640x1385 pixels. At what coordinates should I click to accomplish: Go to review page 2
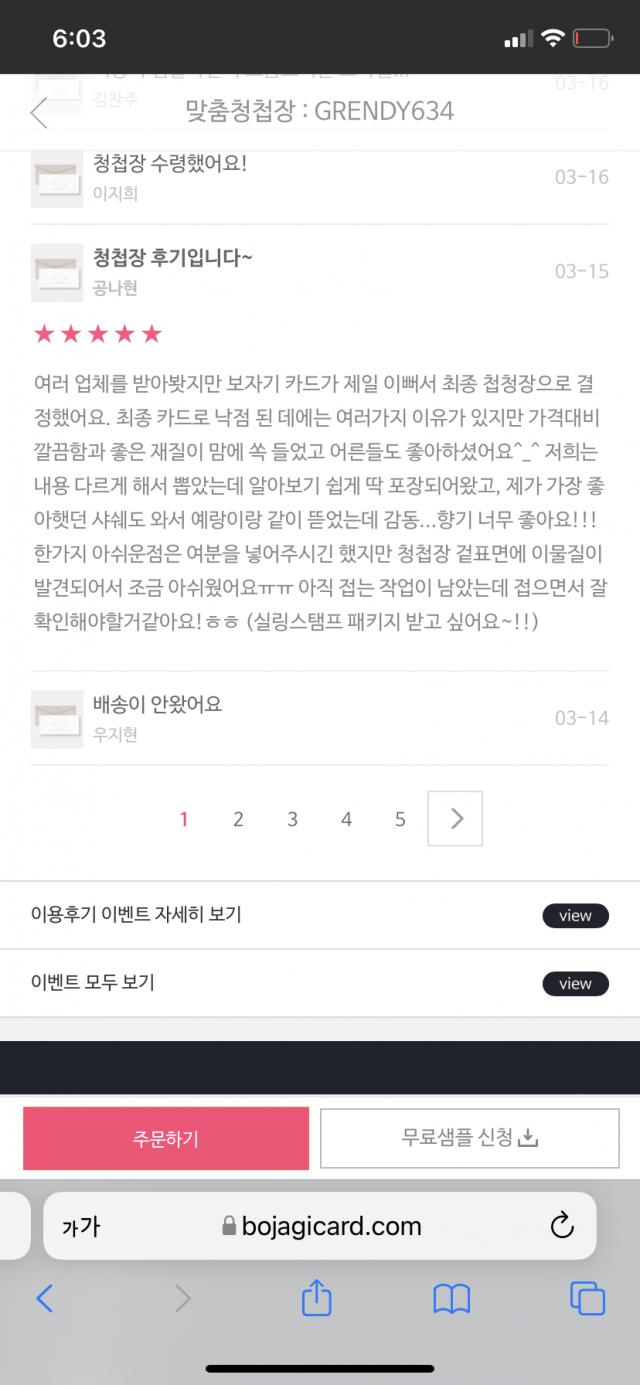point(238,819)
